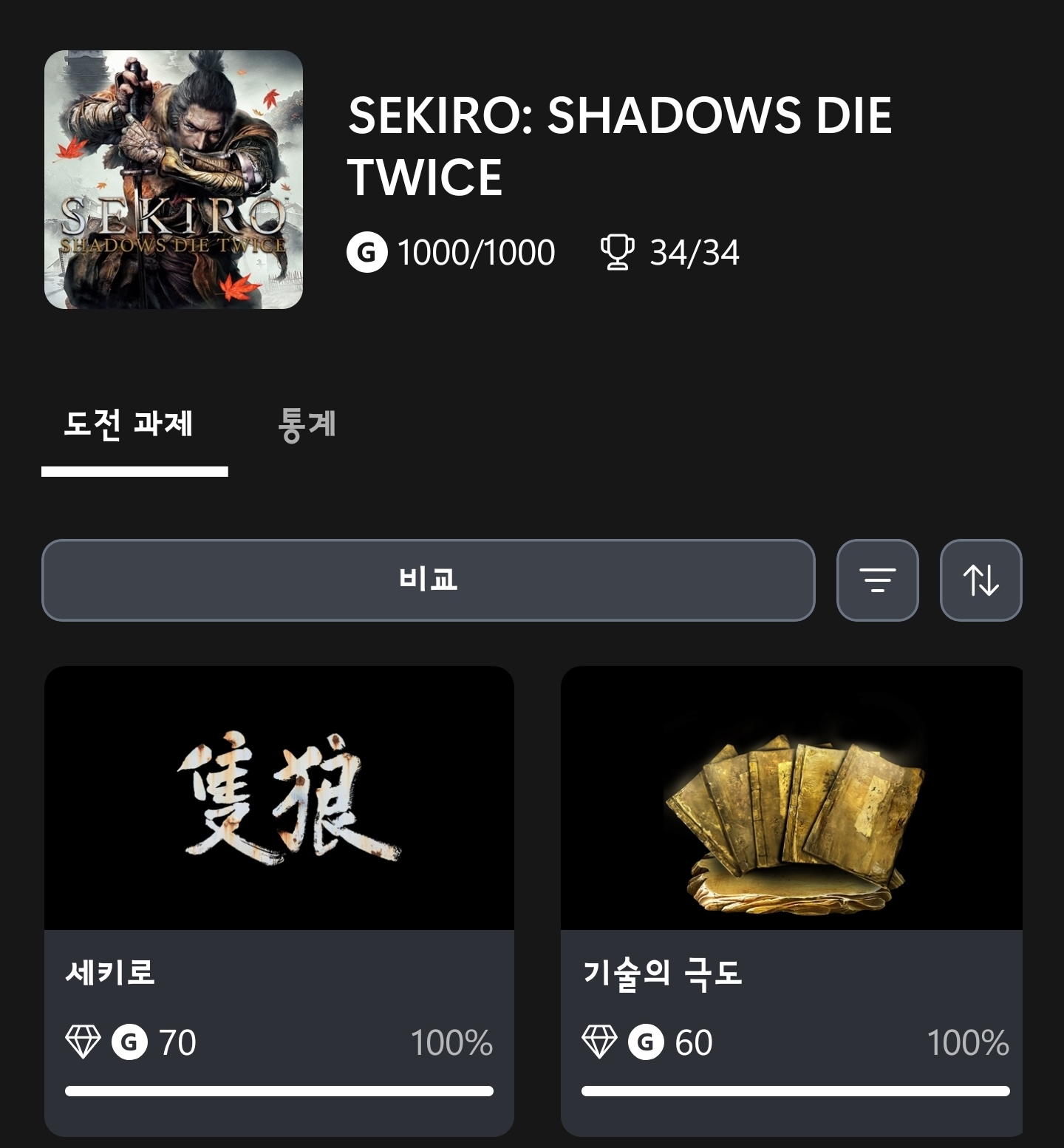Viewport: 1064px width, 1148px height.
Task: Tap the 비교 compare button
Action: 428,580
